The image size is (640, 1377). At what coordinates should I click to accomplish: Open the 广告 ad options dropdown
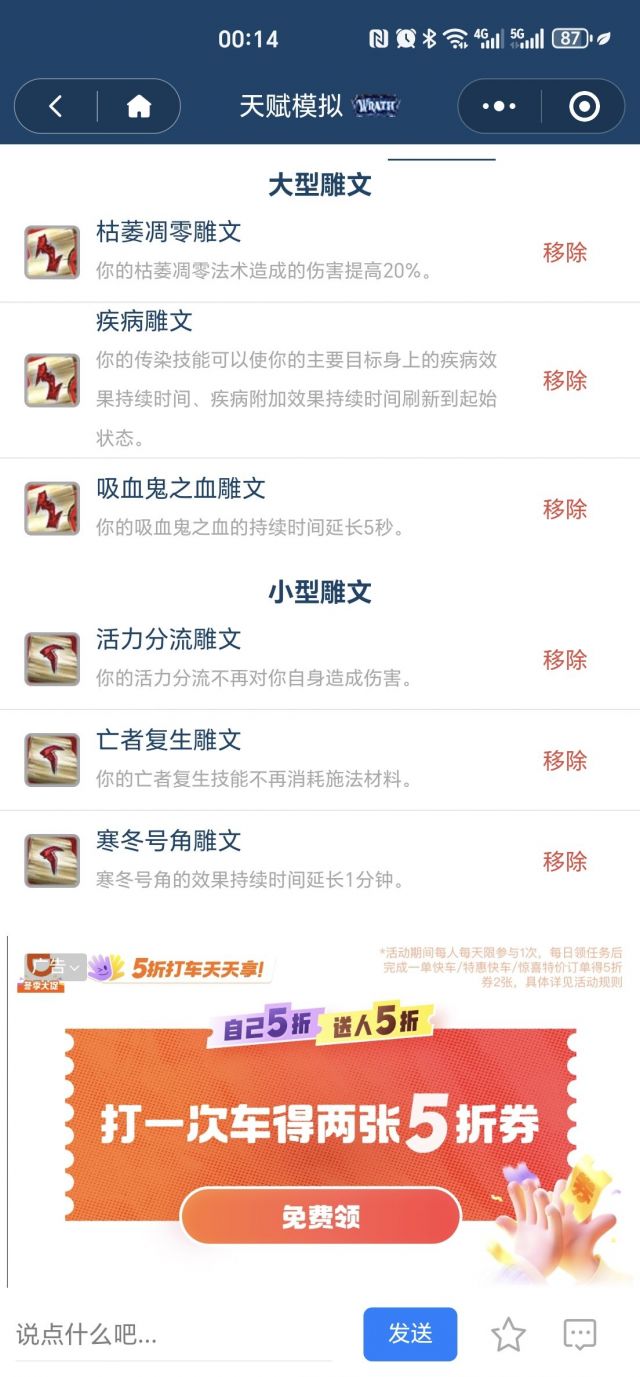58,967
